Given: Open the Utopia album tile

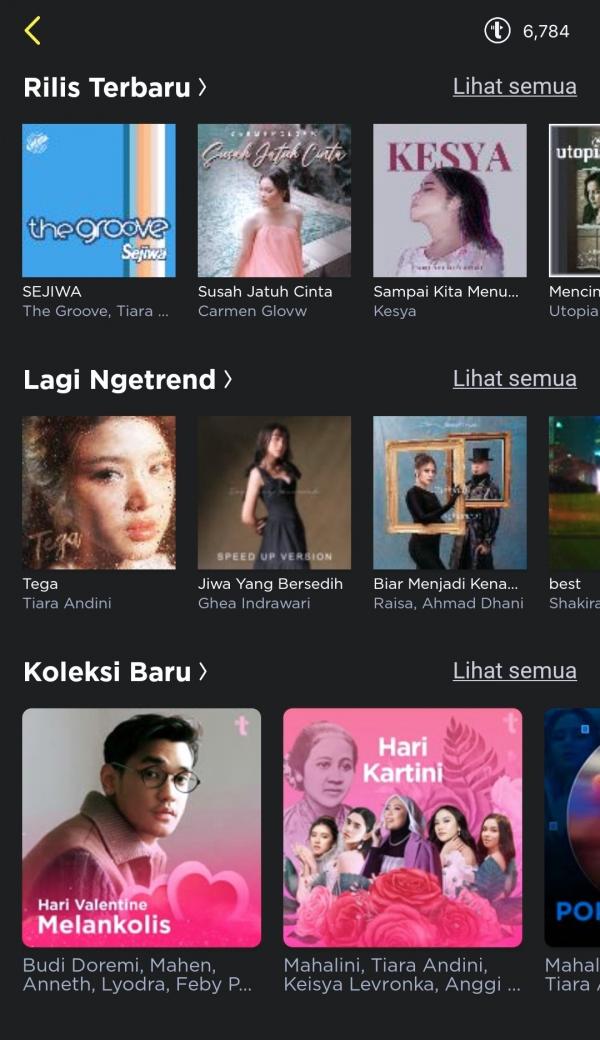Looking at the screenshot, I should (575, 200).
